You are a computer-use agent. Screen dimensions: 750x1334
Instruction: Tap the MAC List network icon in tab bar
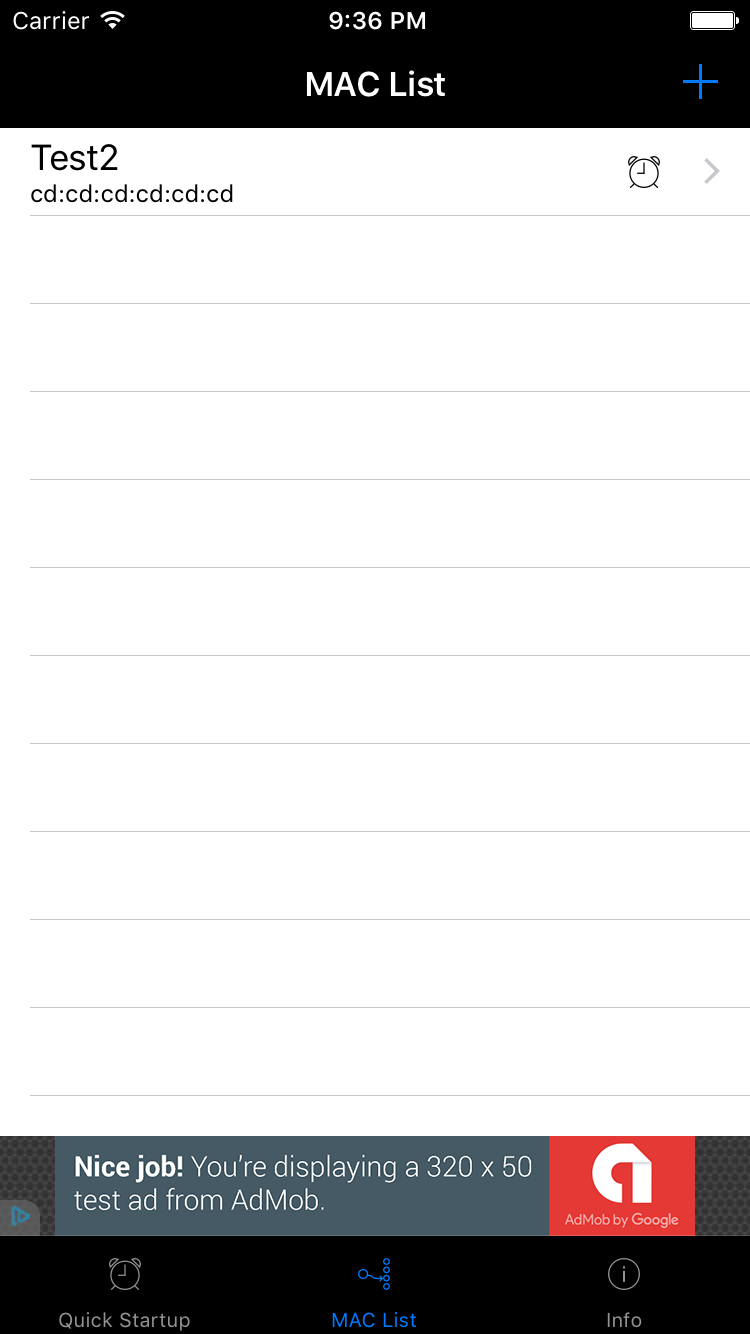point(374,1274)
